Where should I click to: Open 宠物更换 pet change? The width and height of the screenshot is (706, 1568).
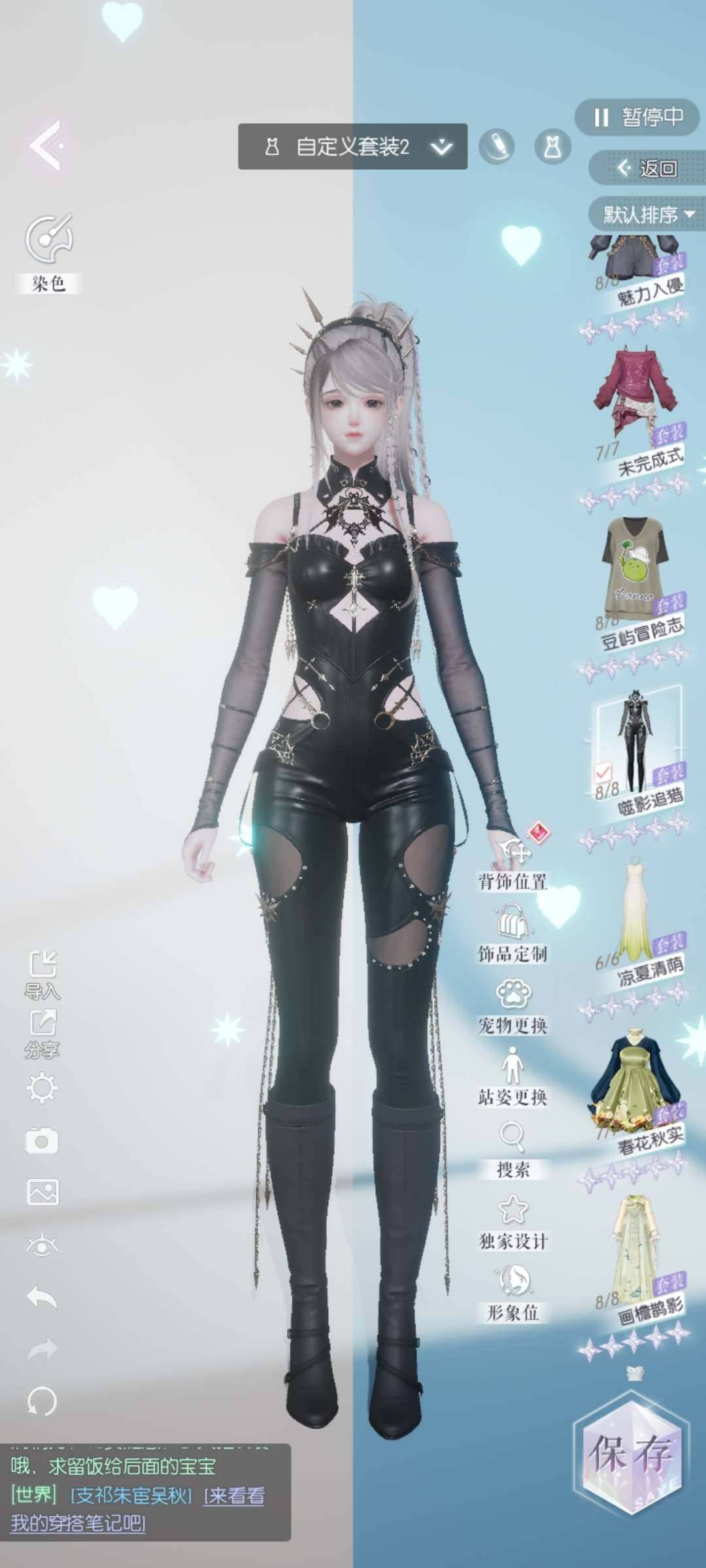pos(513,1006)
